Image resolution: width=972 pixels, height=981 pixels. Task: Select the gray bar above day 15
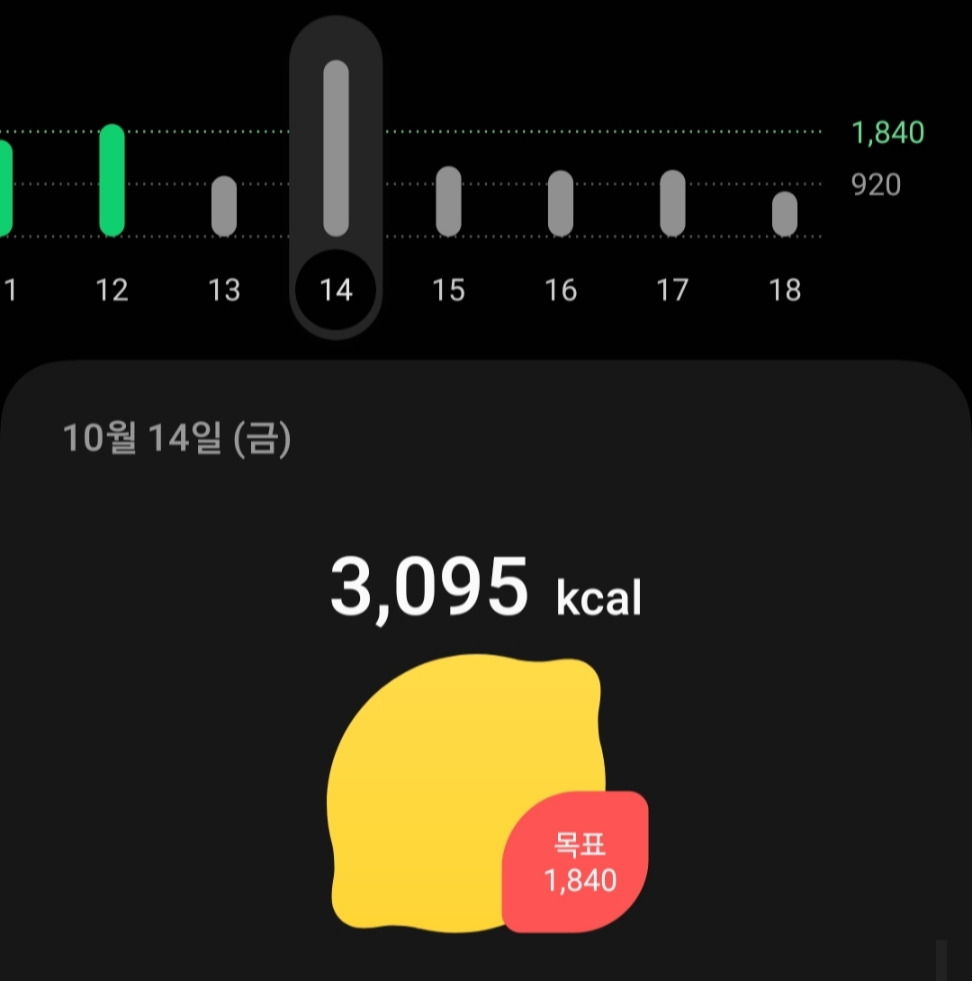449,200
